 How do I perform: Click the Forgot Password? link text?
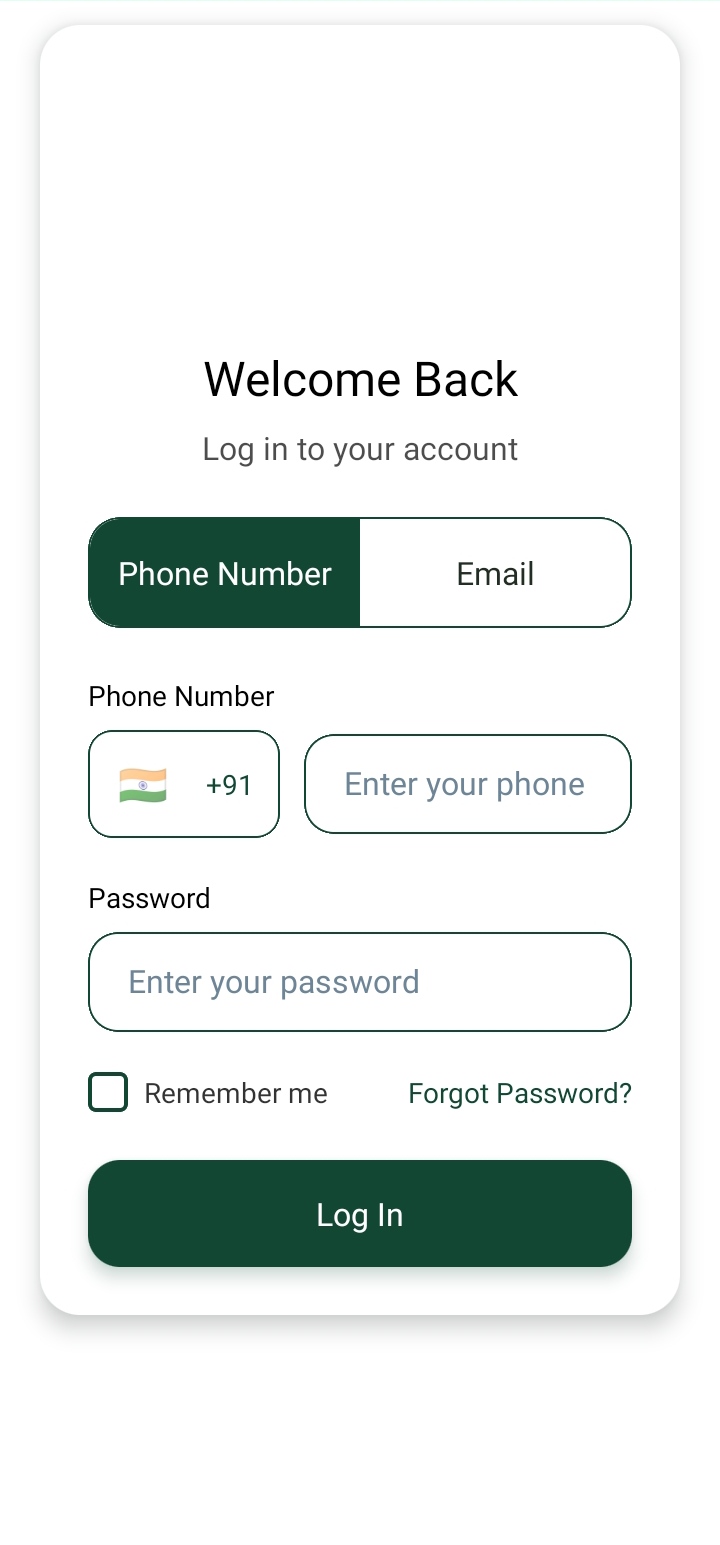click(x=520, y=1093)
